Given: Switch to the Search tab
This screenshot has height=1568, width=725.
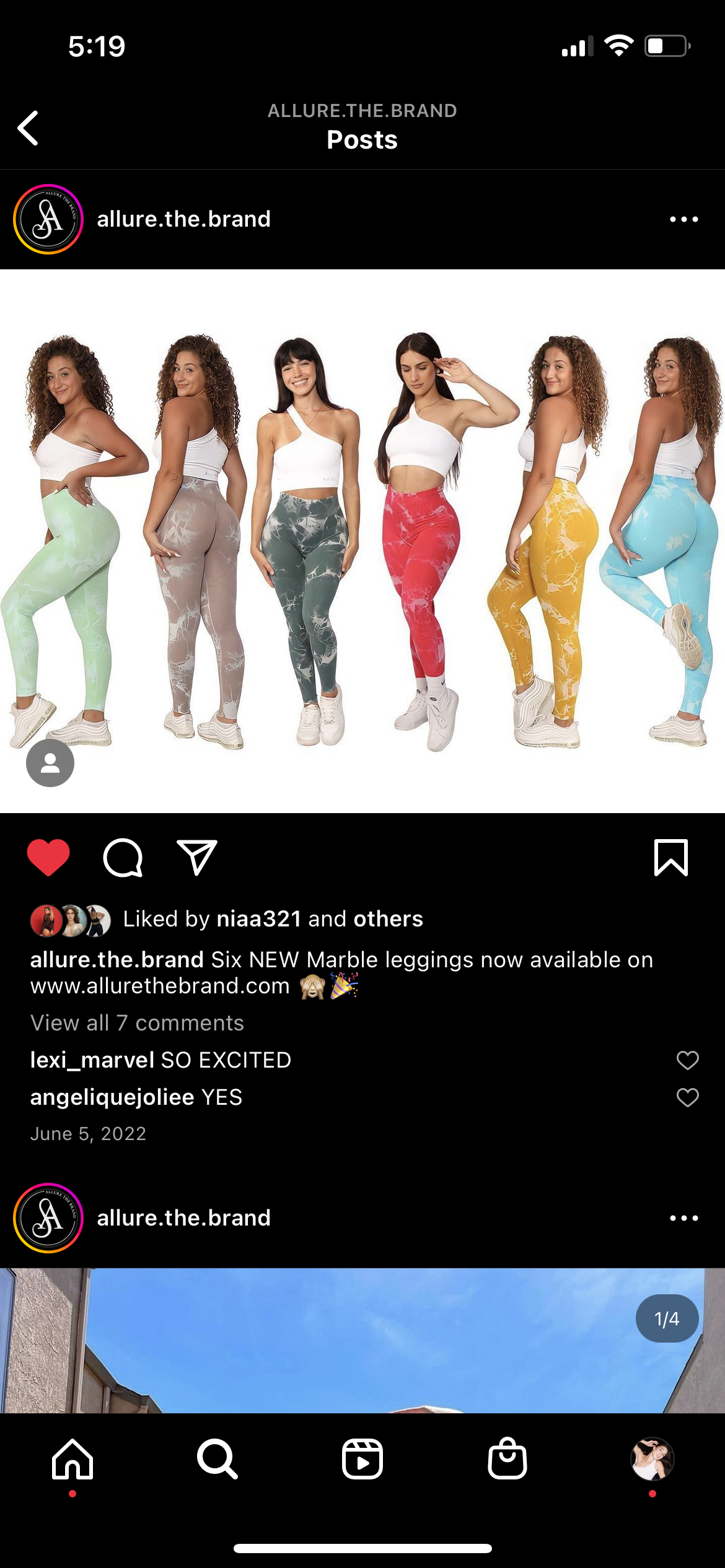Looking at the screenshot, I should (217, 1459).
